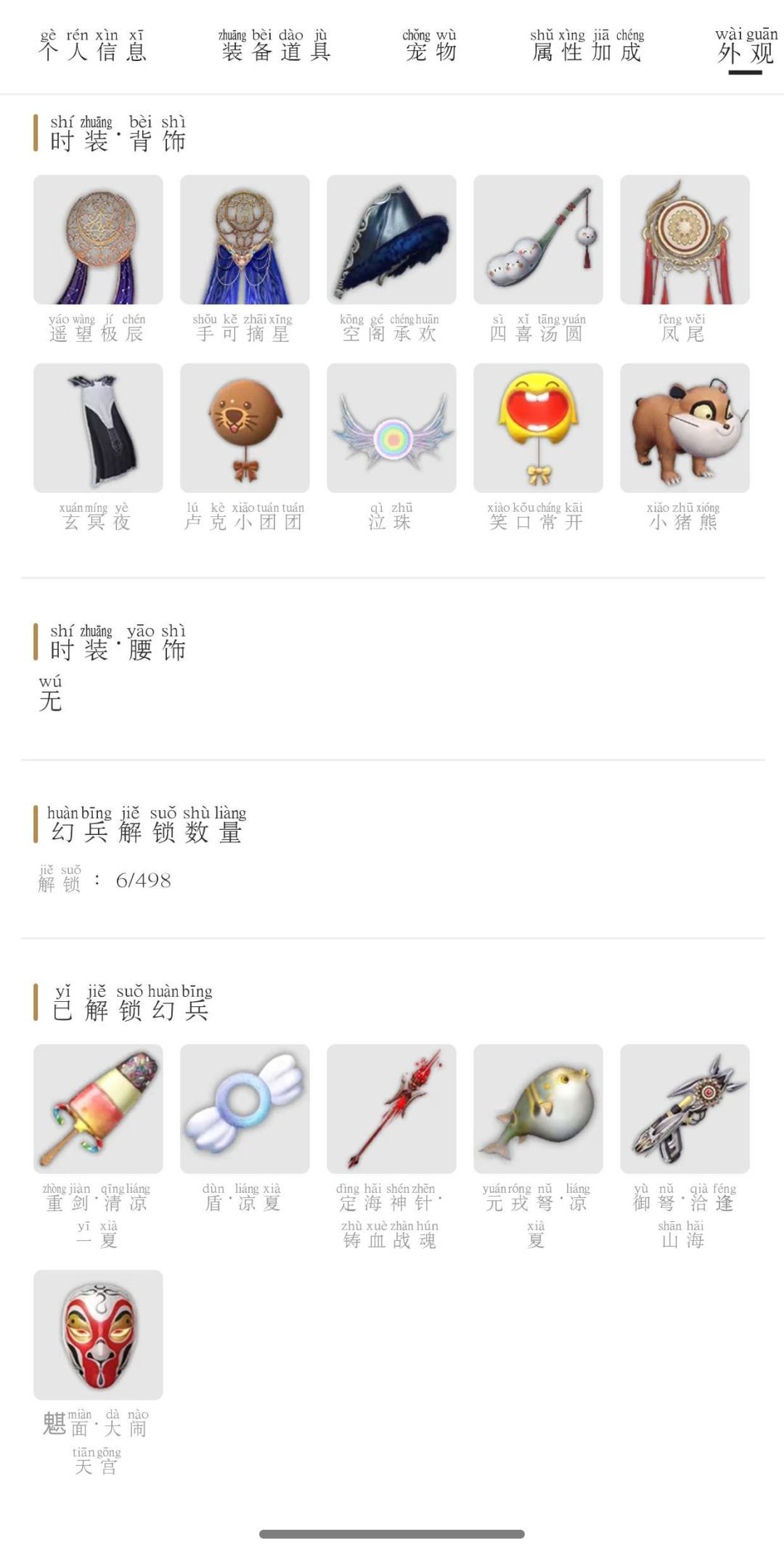The width and height of the screenshot is (784, 1553).
Task: Click the 定海神针·铸血战魂 spear icon
Action: pos(392,1106)
